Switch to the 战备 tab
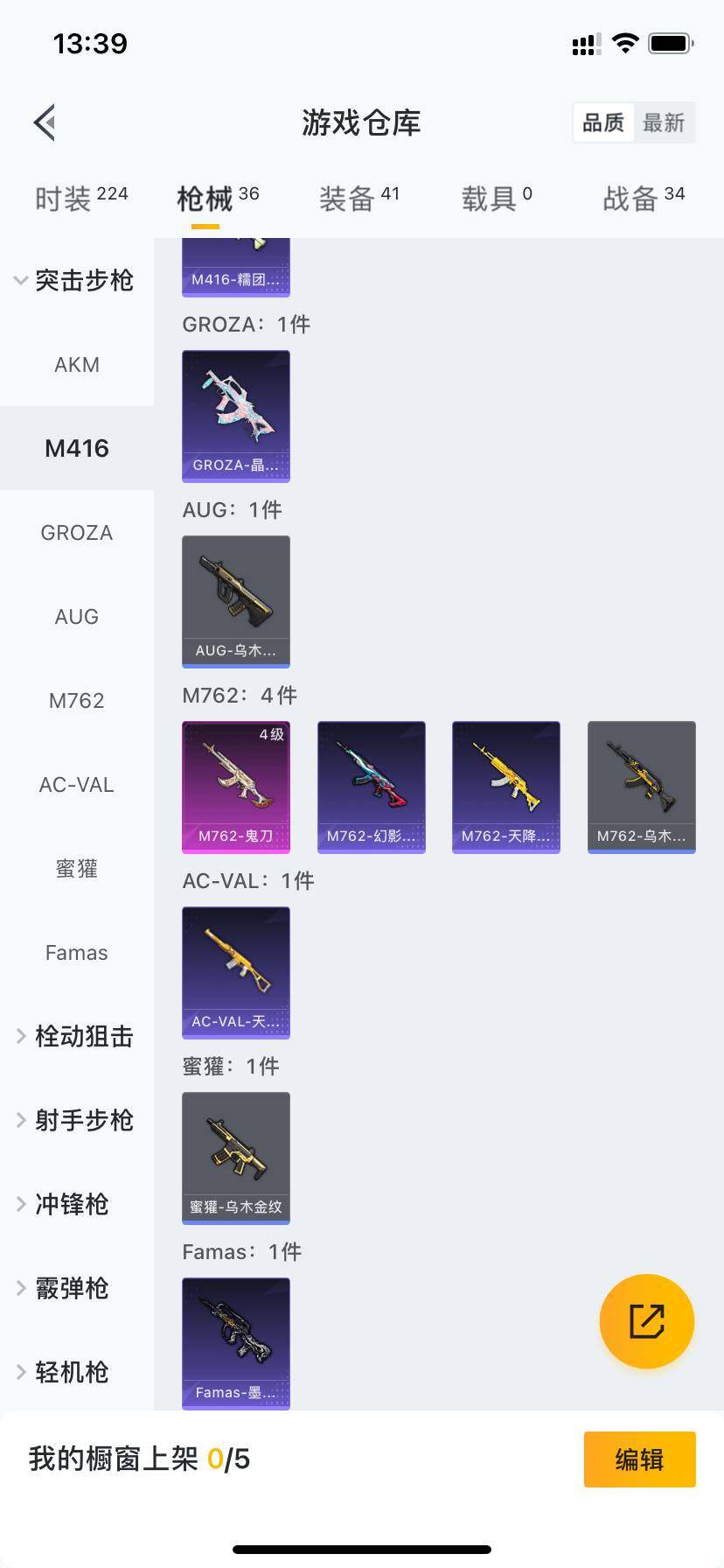724x1568 pixels. tap(643, 199)
